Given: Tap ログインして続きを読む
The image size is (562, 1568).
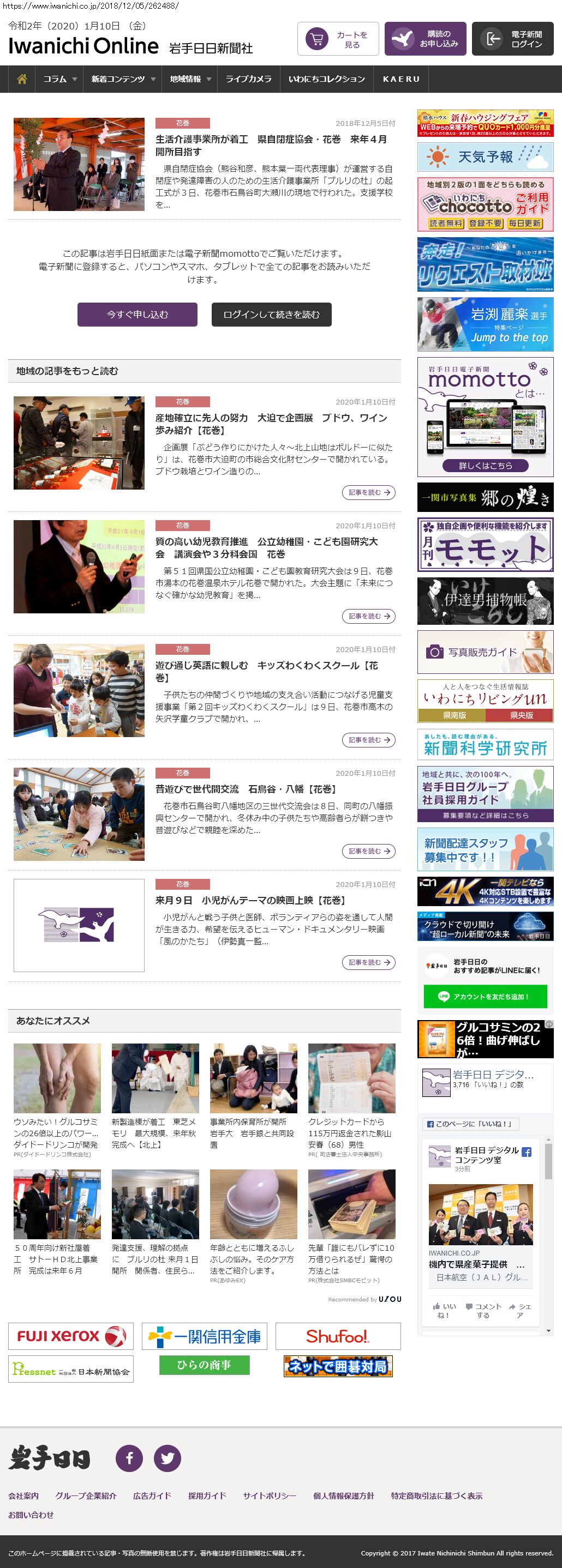Looking at the screenshot, I should pos(271,315).
